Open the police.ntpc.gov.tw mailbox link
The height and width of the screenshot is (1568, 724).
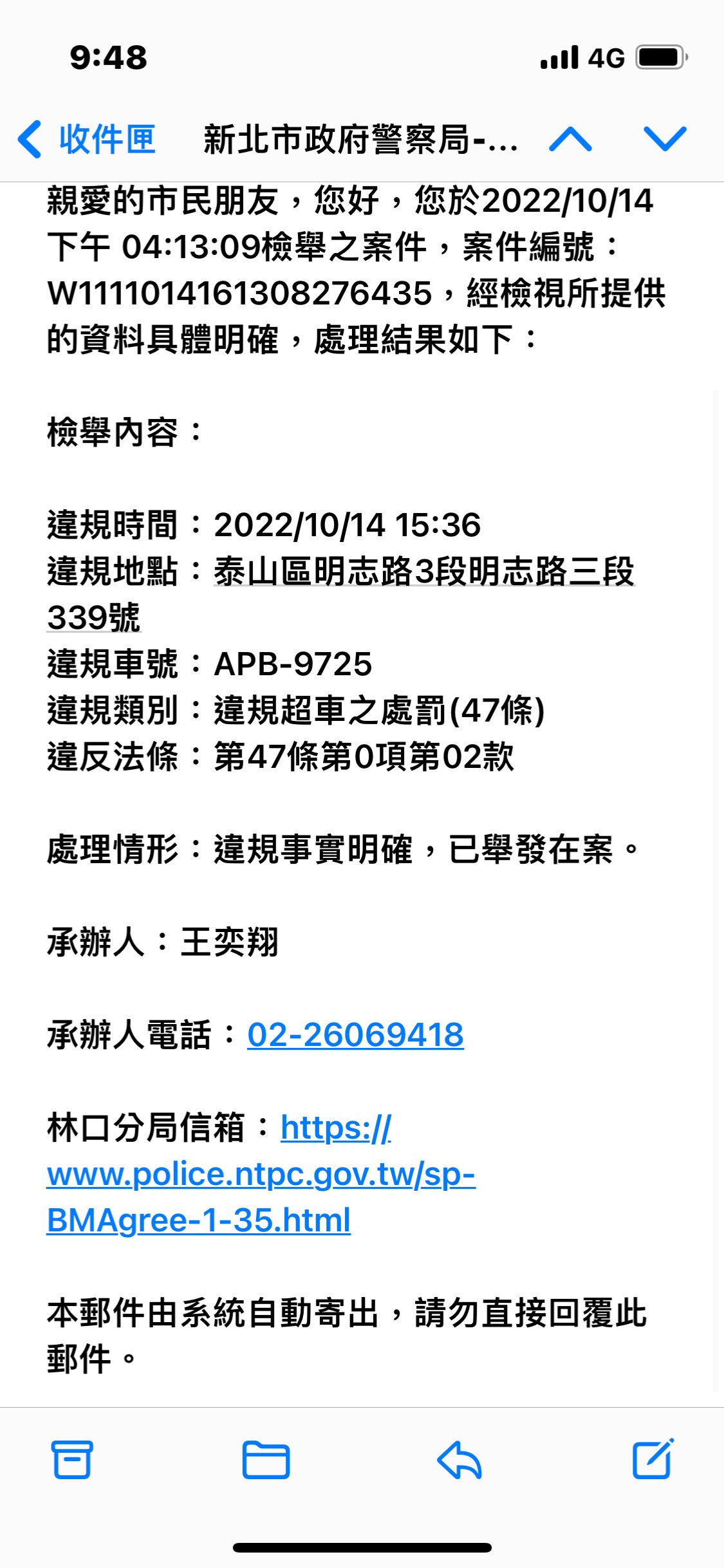pos(261,1174)
